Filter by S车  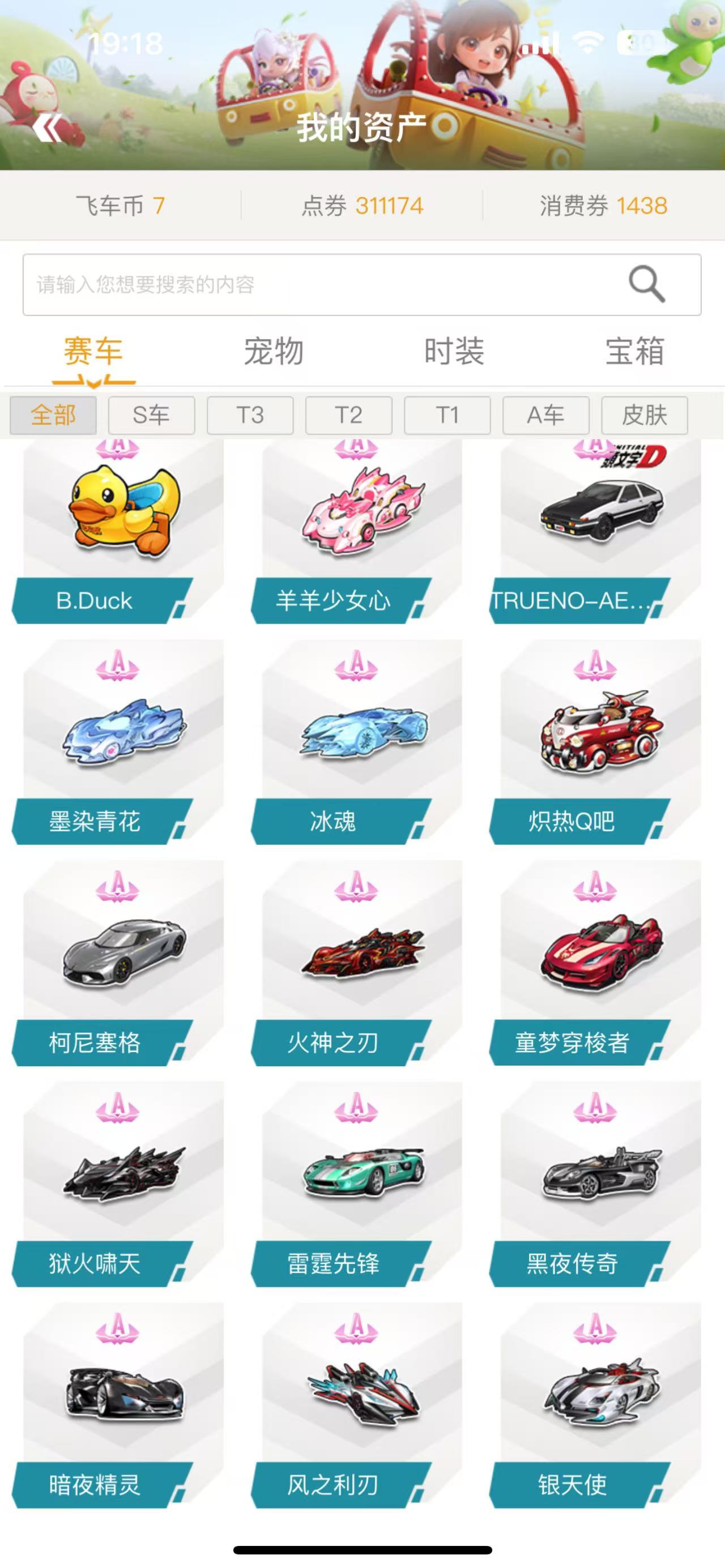click(x=152, y=415)
